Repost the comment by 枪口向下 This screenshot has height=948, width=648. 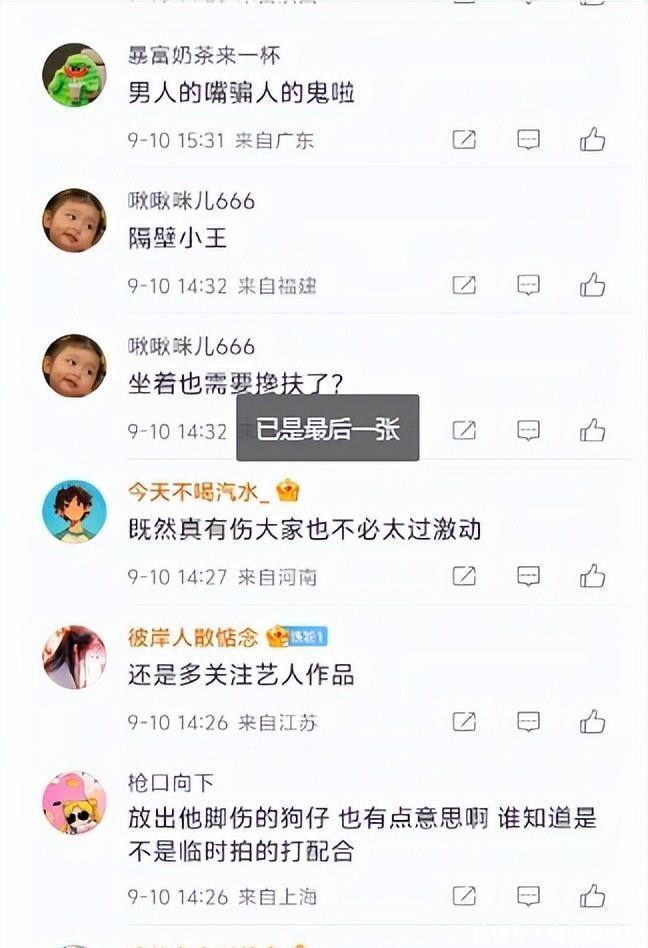pyautogui.click(x=464, y=896)
